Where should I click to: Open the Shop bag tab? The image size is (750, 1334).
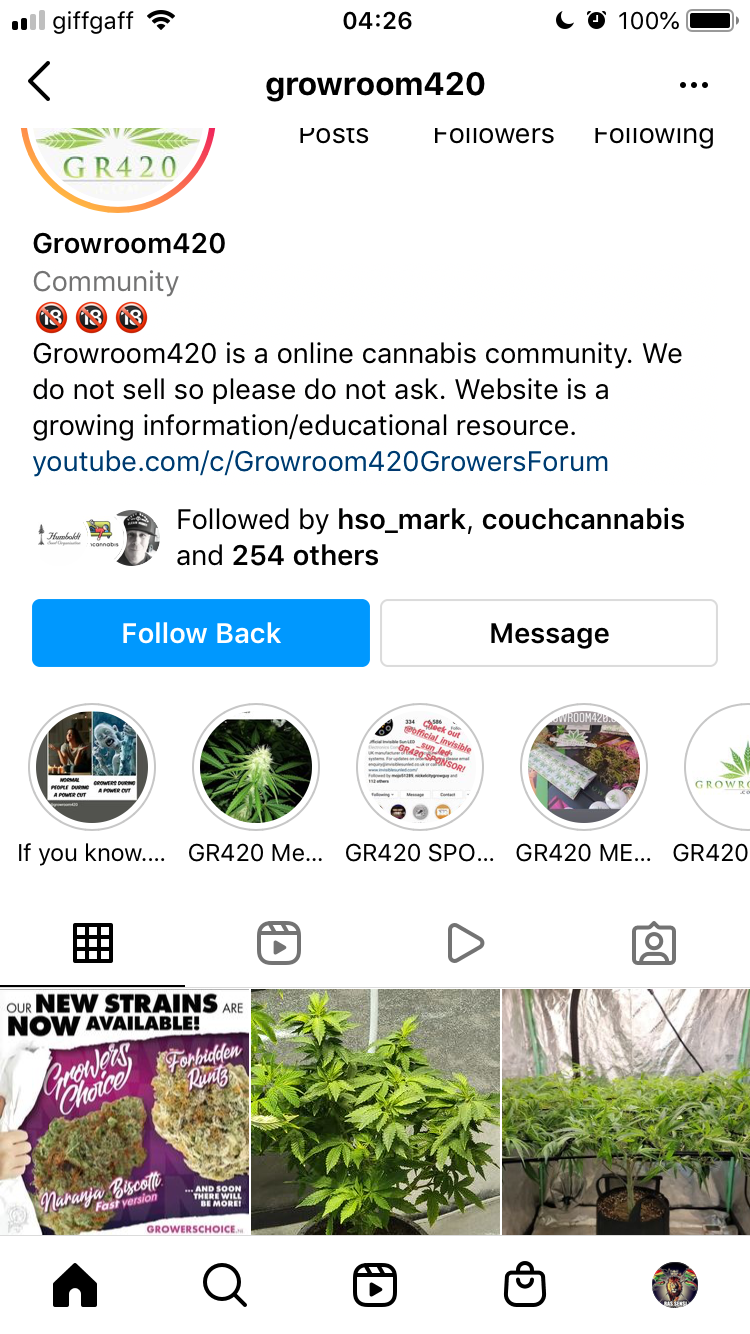pos(525,1285)
